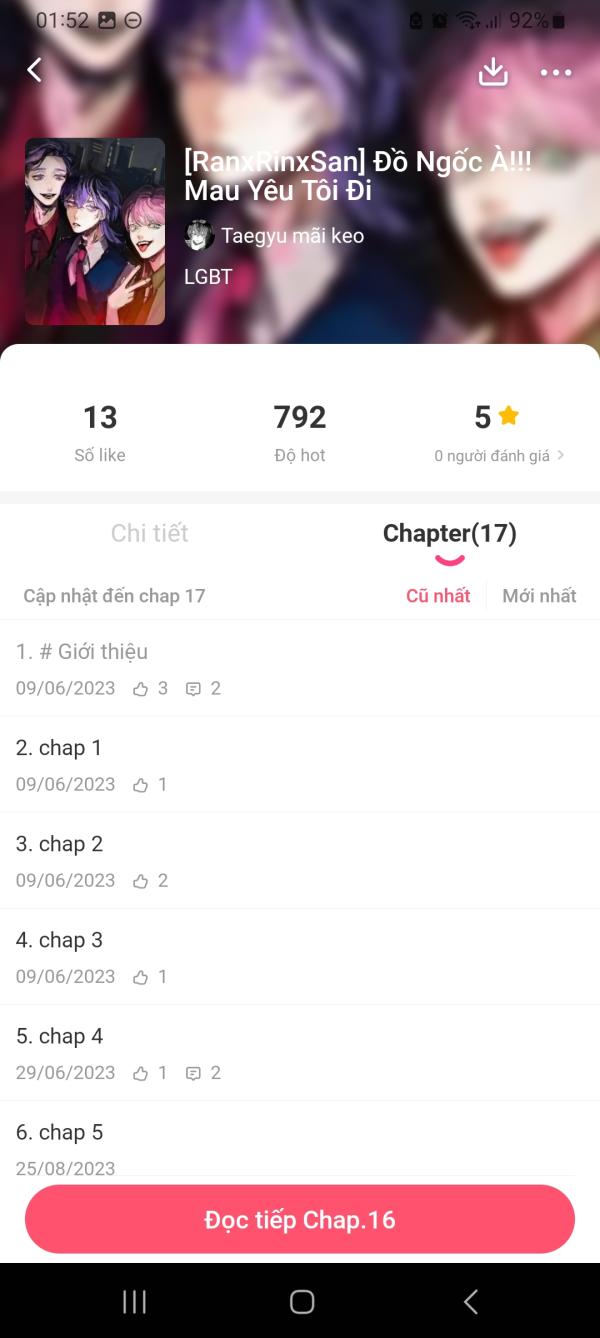Open the system recent apps view
Viewport: 600px width, 1338px height.
pos(134,1301)
